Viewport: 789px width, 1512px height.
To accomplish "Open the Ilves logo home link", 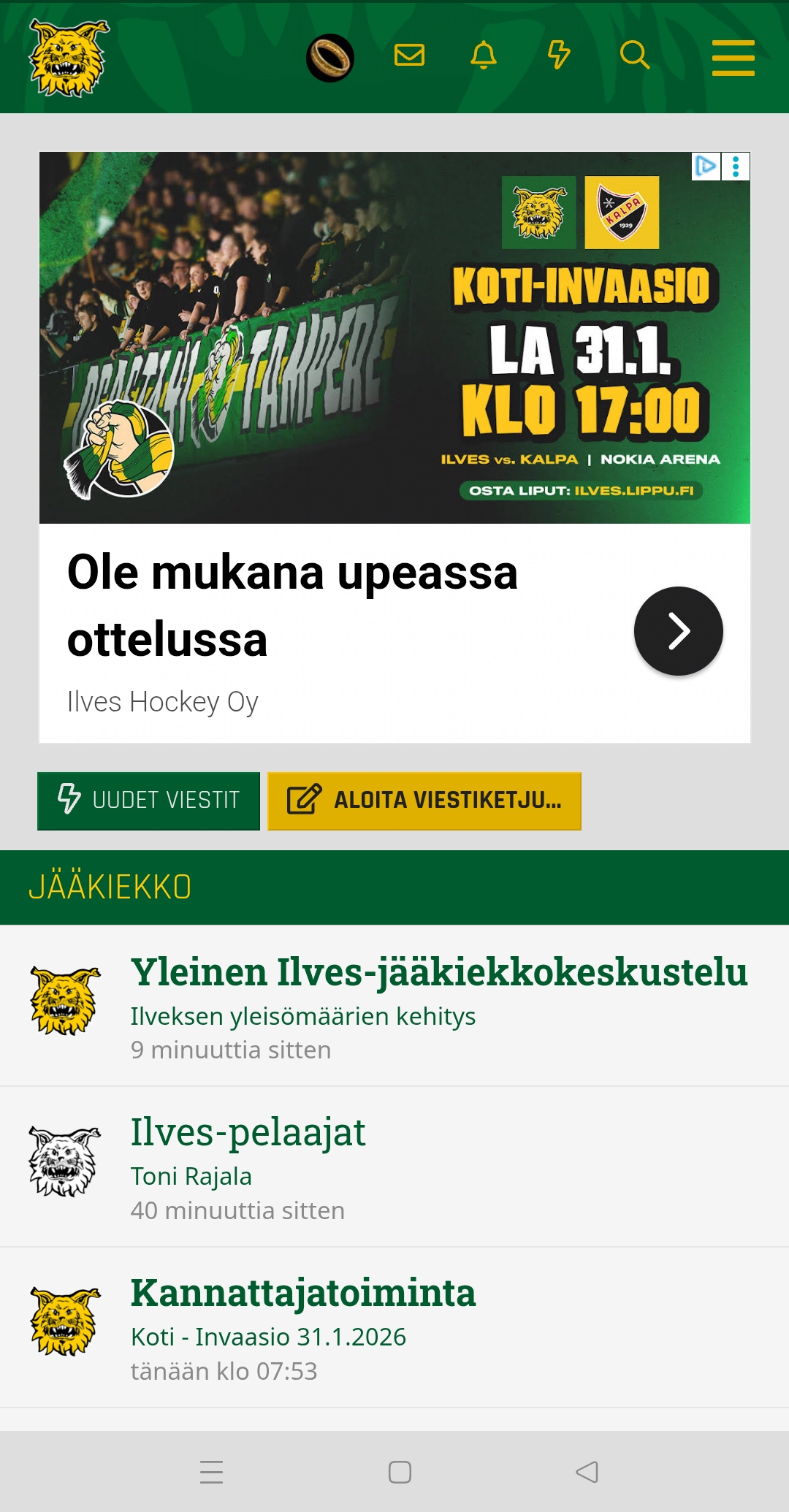I will [x=69, y=58].
